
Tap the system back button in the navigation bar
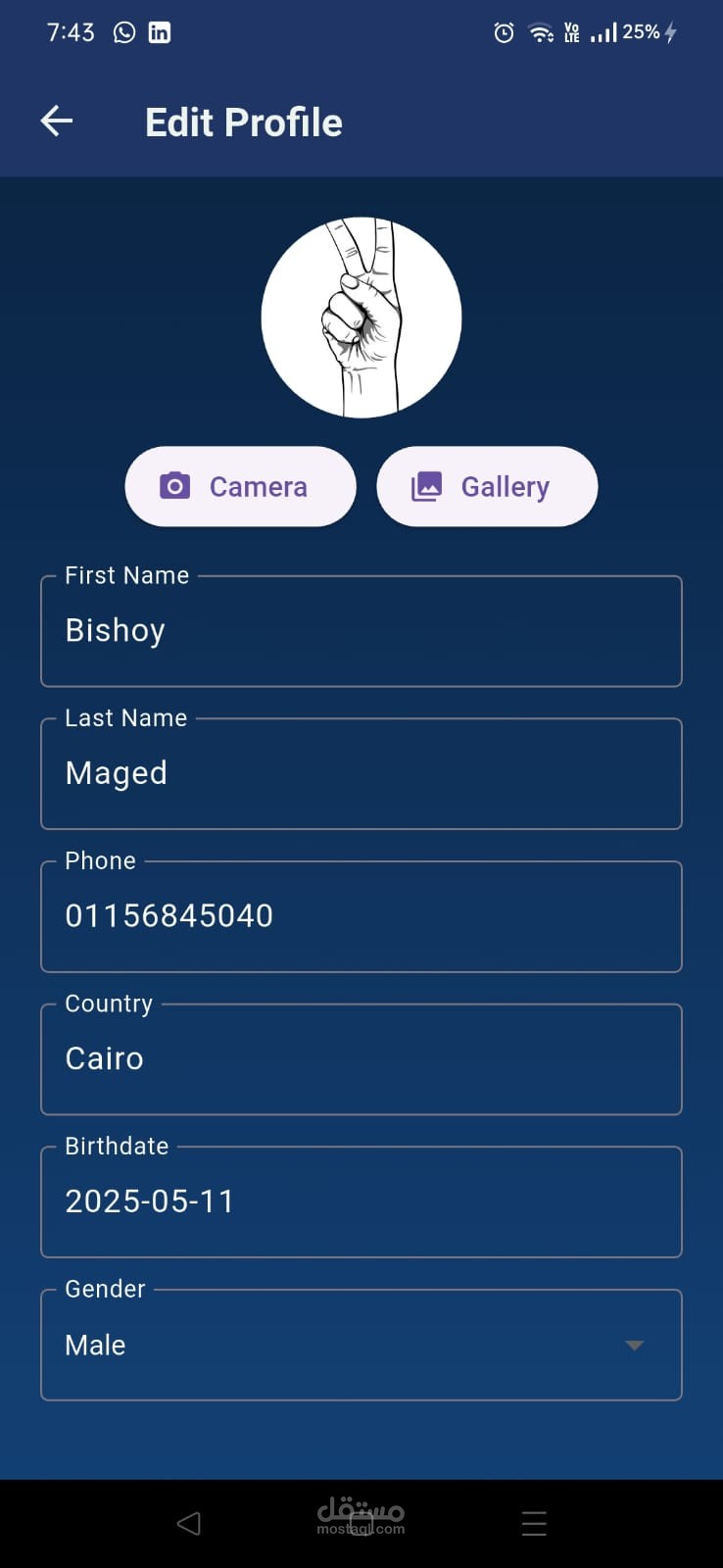point(188,1523)
